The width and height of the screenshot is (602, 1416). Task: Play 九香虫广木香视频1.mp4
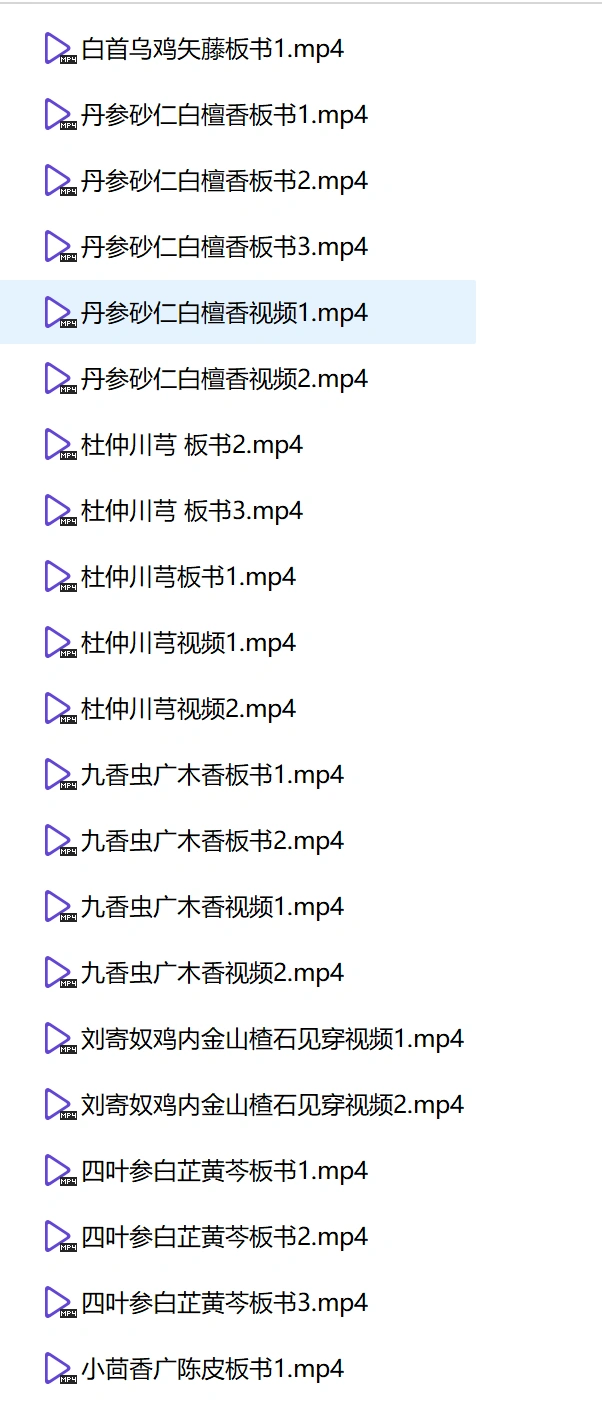[212, 907]
